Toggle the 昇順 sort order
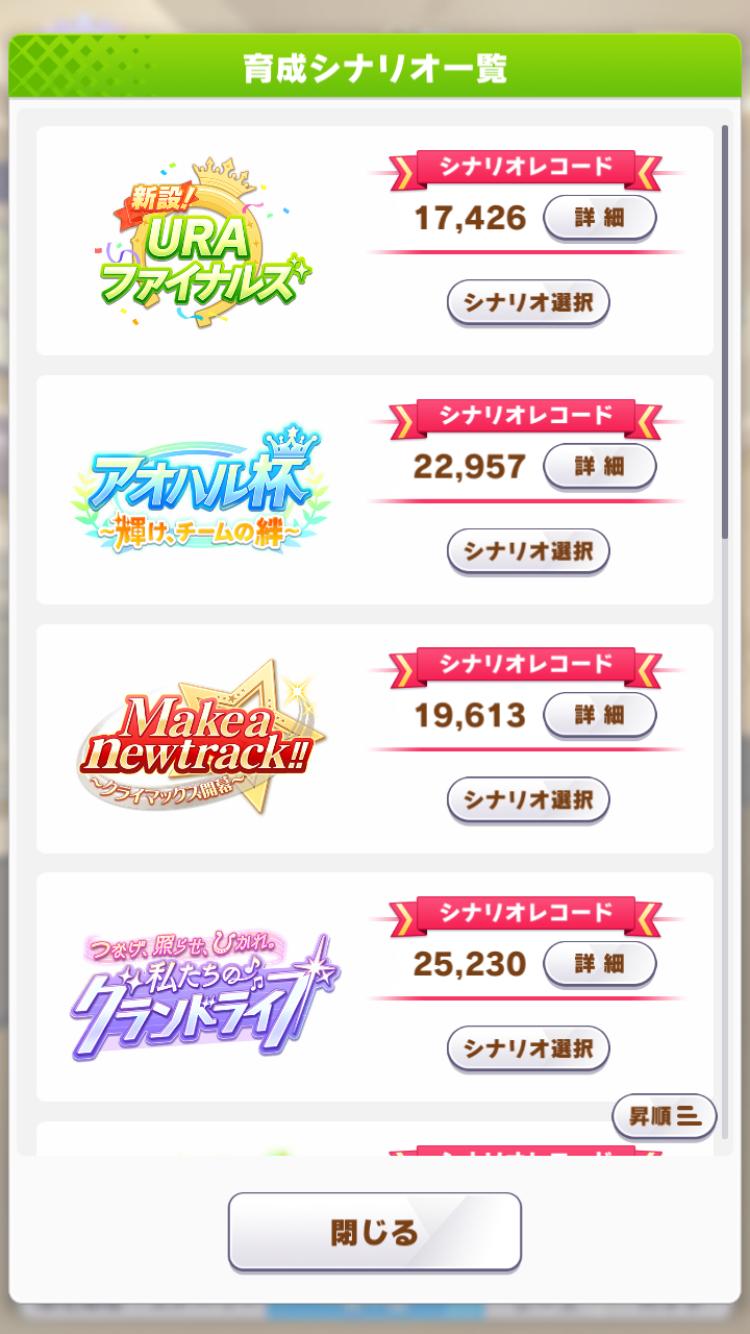This screenshot has height=1334, width=750. tap(664, 1117)
